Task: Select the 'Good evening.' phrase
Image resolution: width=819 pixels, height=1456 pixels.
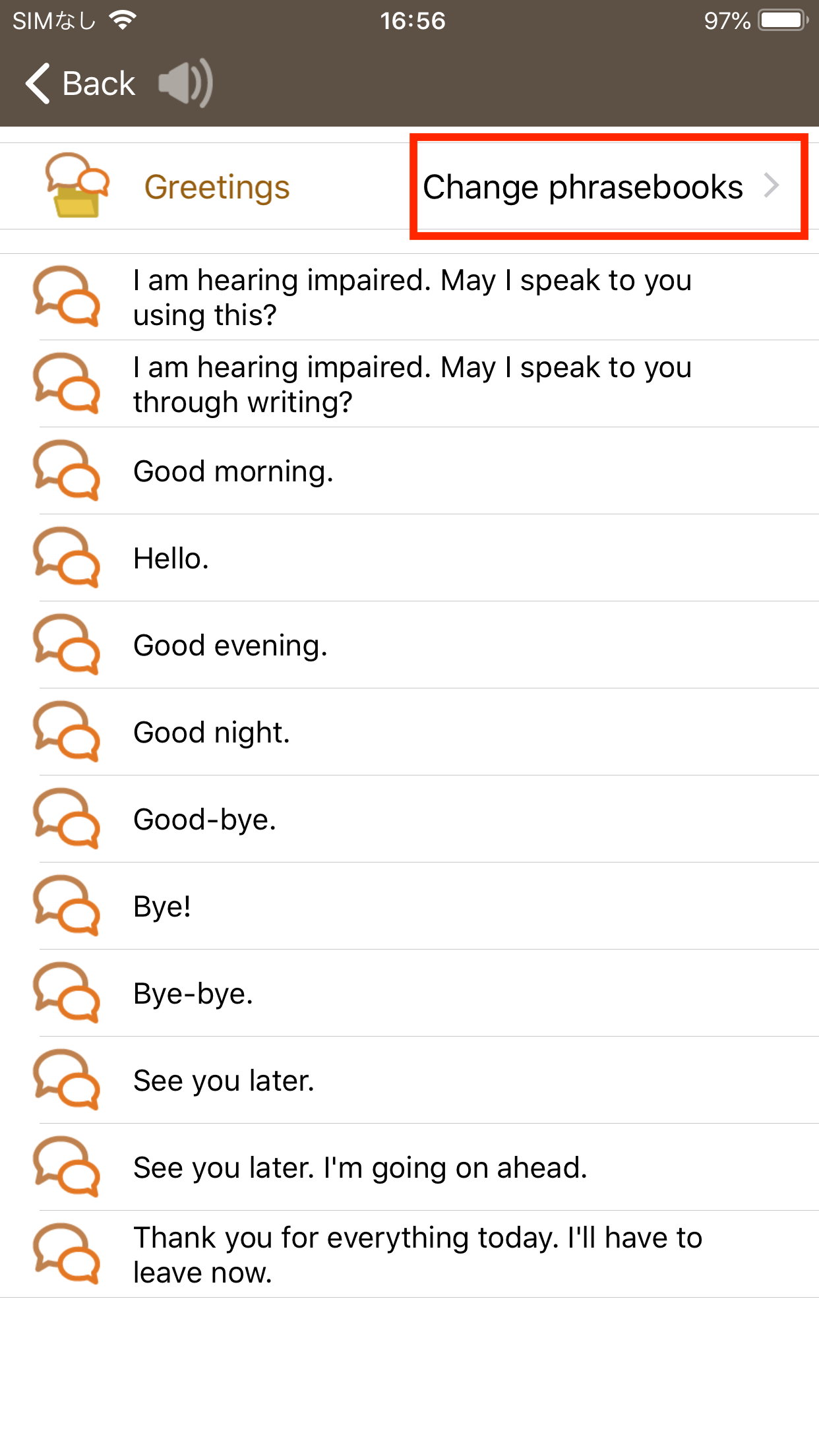Action: tap(409, 646)
